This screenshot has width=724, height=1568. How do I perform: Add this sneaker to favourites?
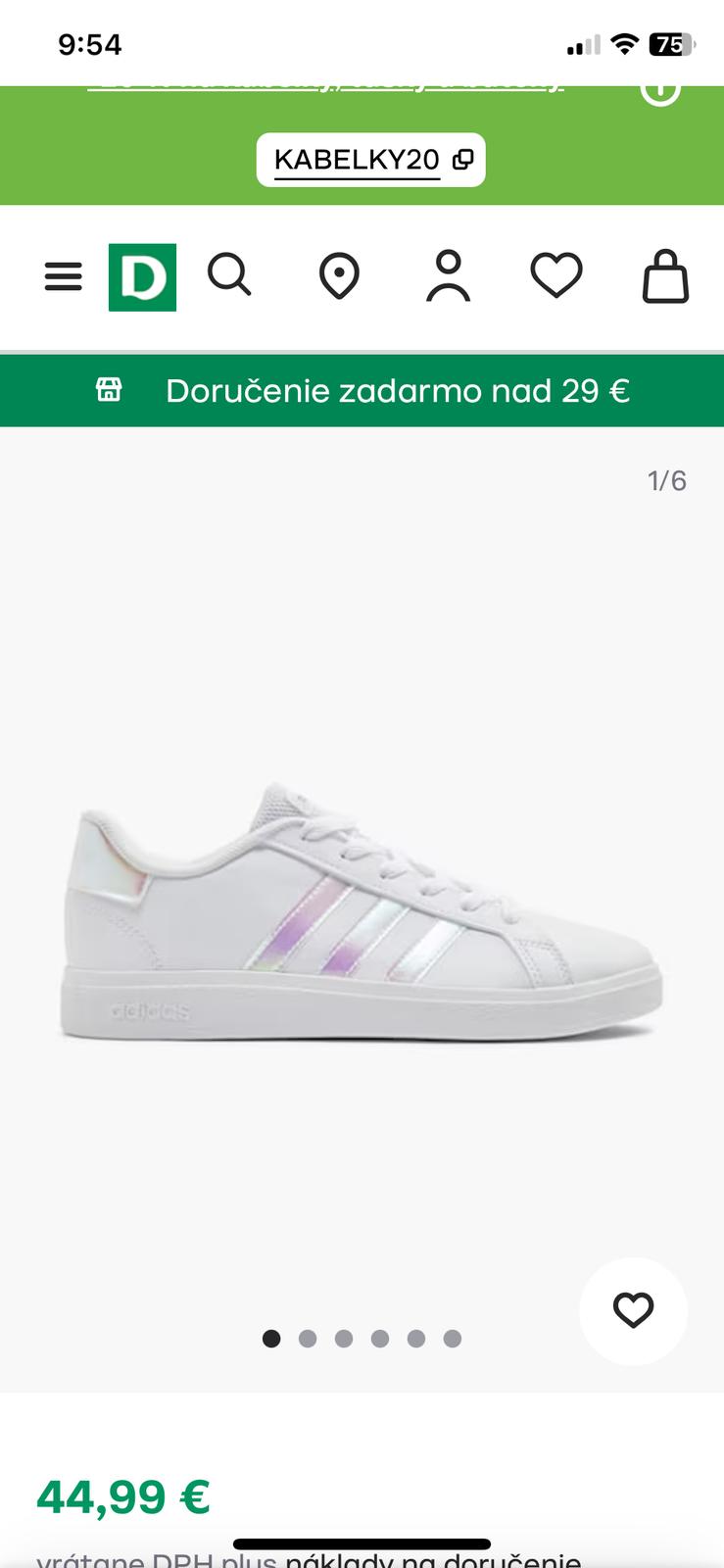[x=633, y=1310]
